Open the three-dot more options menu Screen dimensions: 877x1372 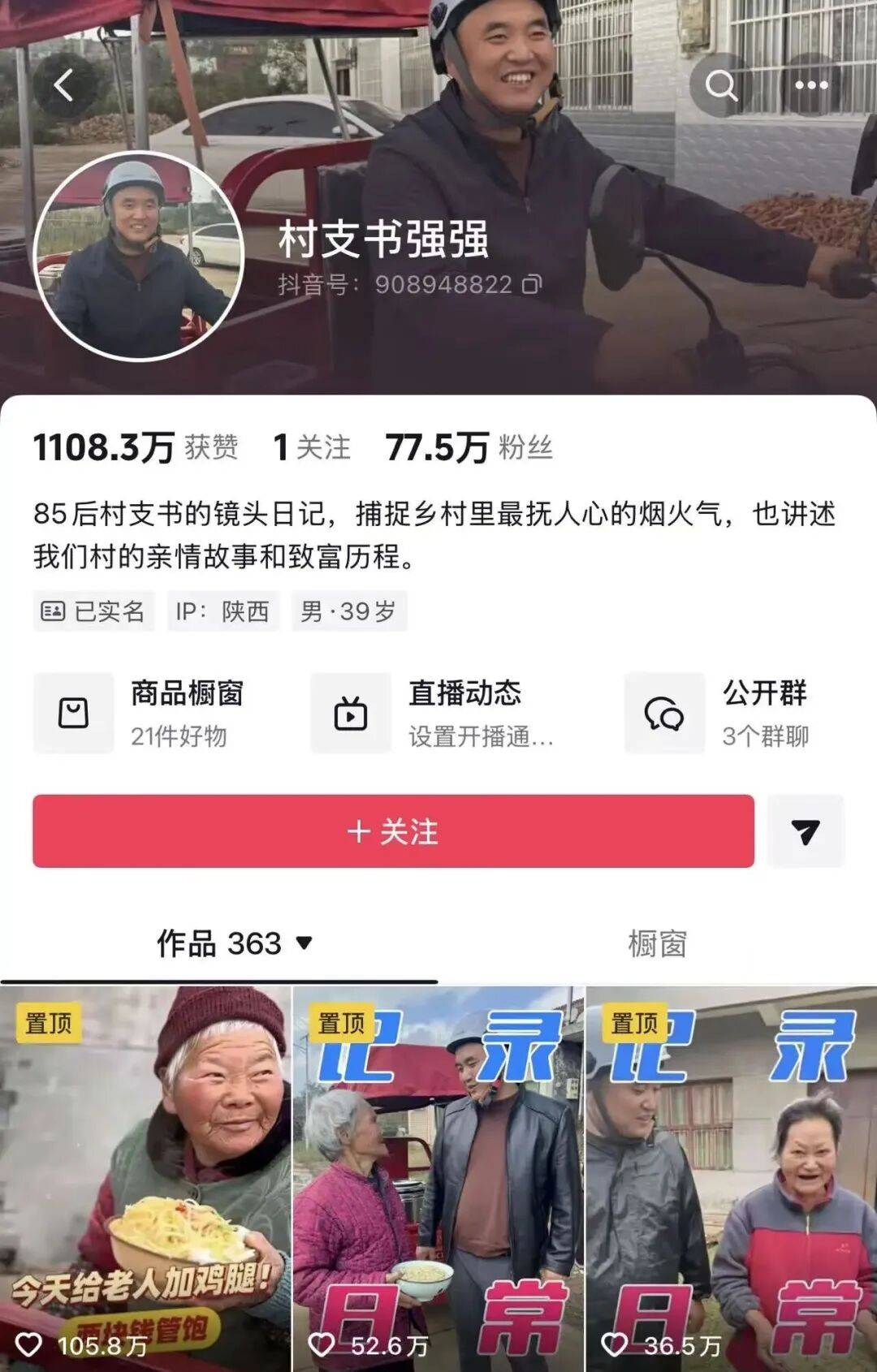tap(810, 84)
